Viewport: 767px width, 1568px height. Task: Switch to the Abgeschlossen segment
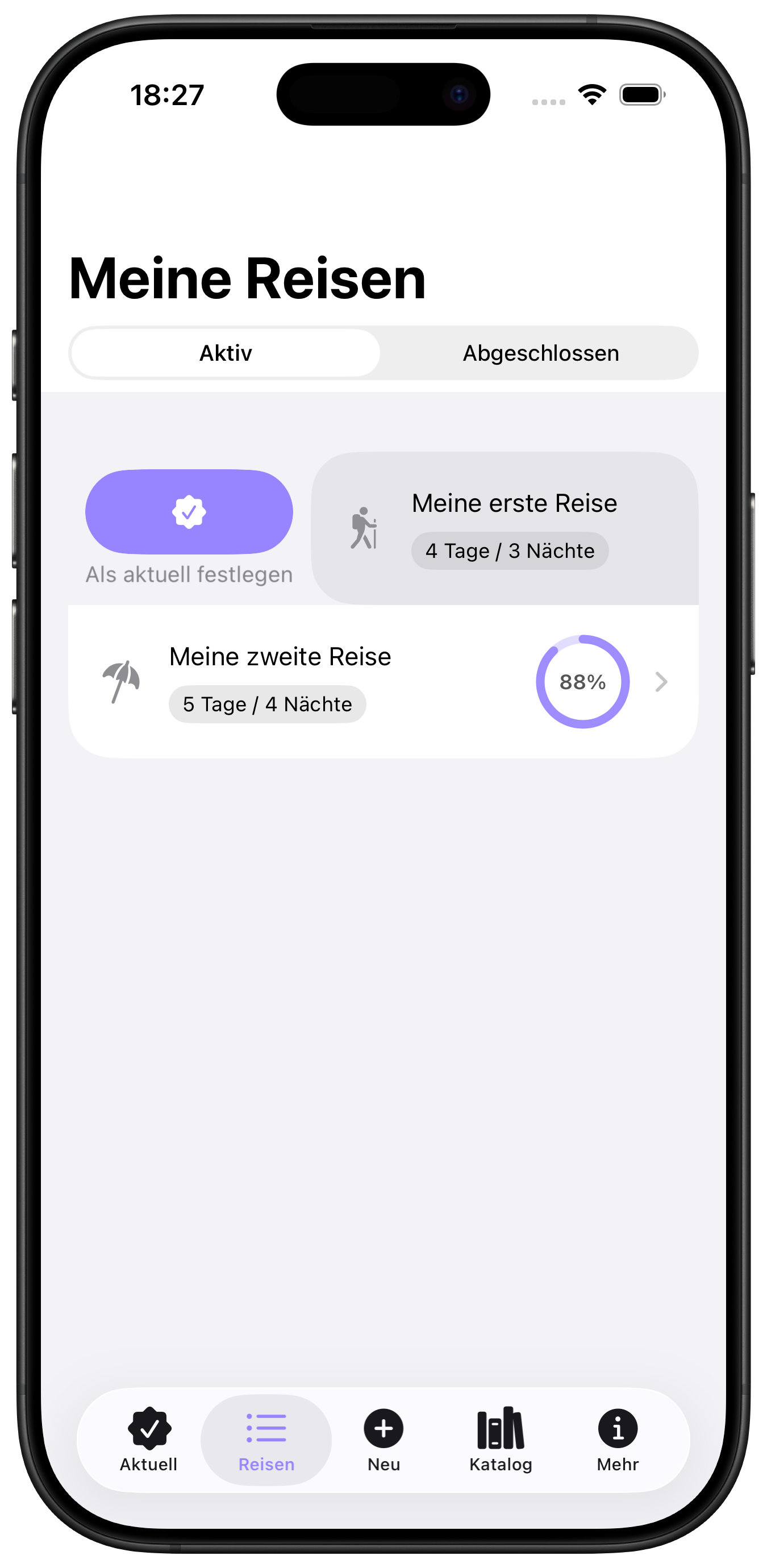(540, 353)
